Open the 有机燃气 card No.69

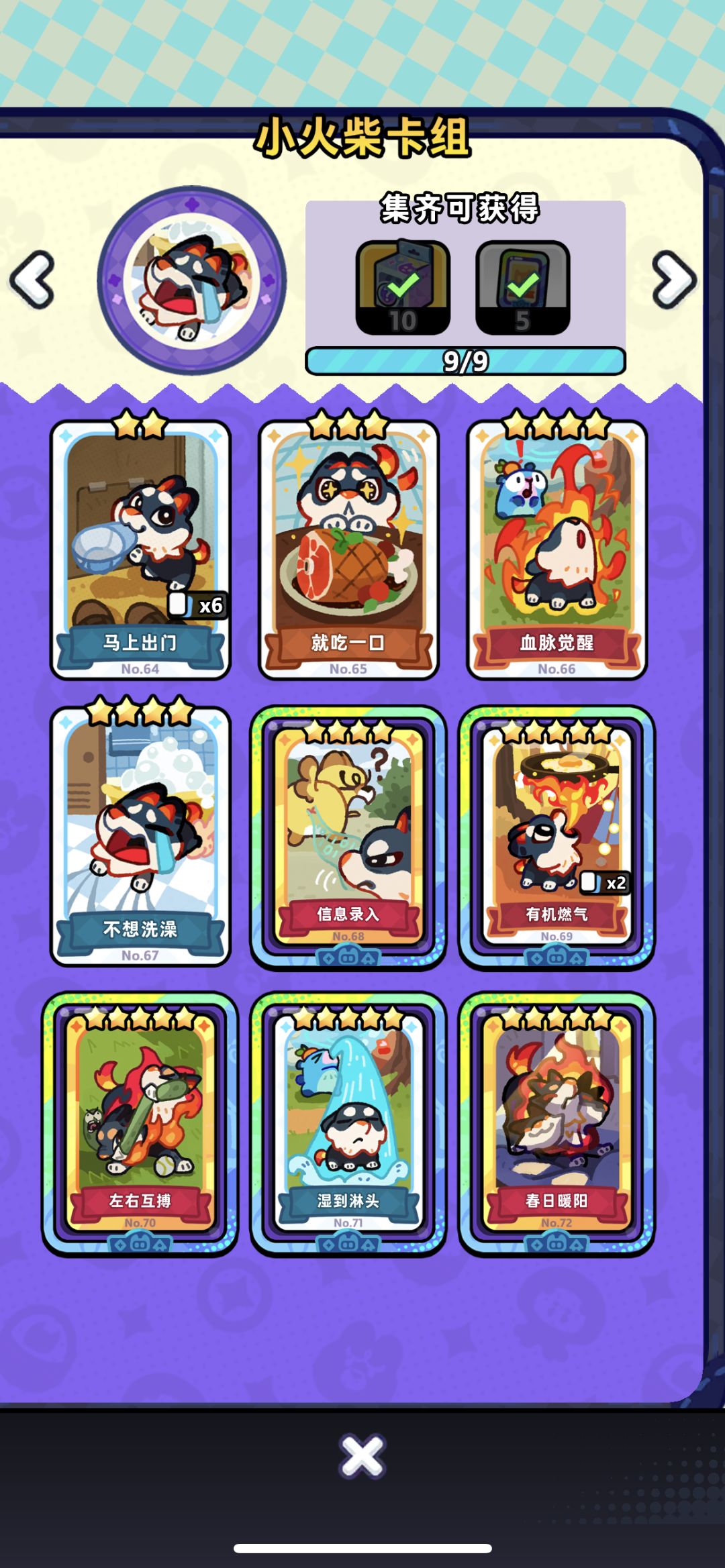[557, 837]
